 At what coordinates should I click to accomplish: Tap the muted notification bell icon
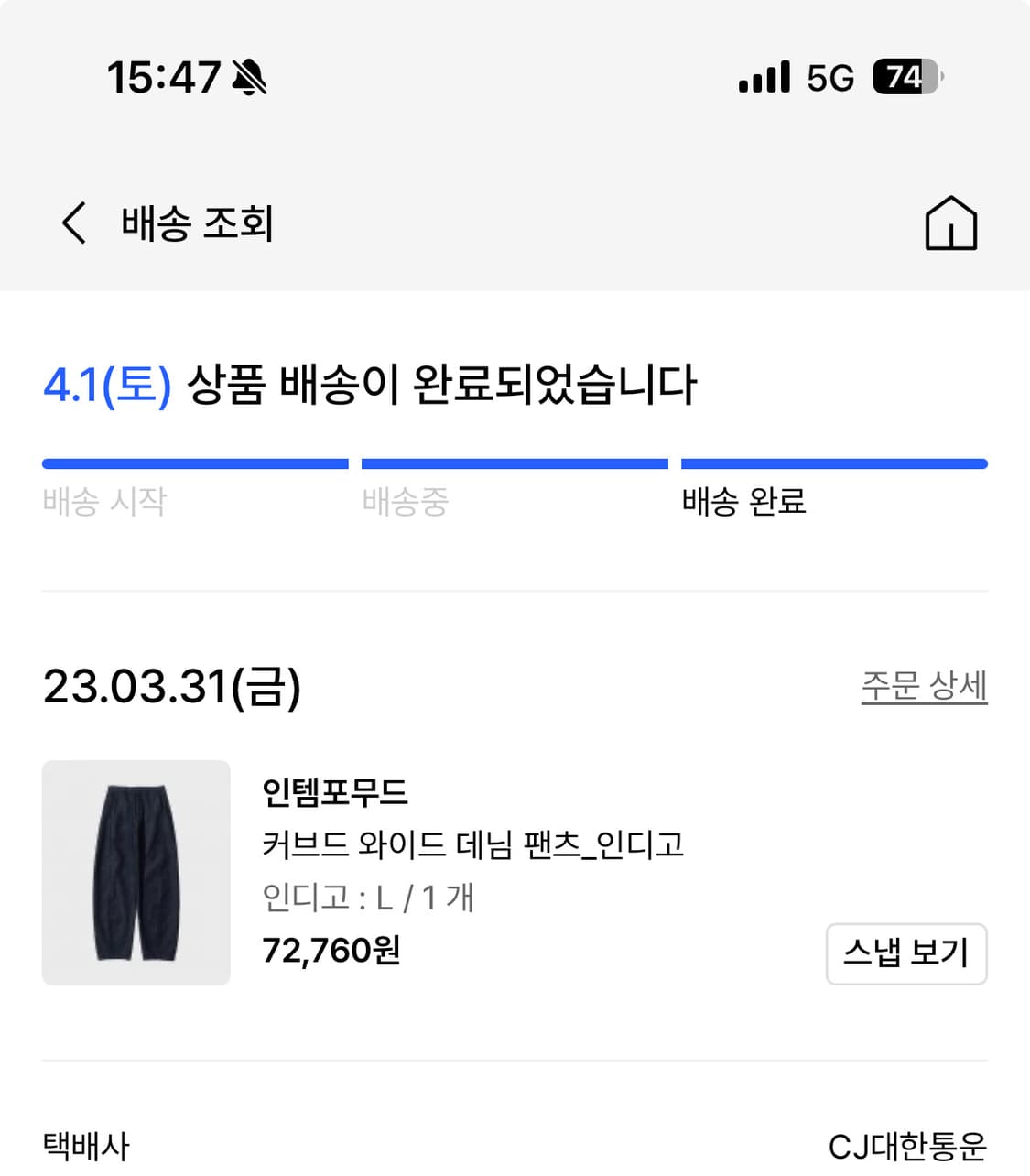tap(249, 78)
